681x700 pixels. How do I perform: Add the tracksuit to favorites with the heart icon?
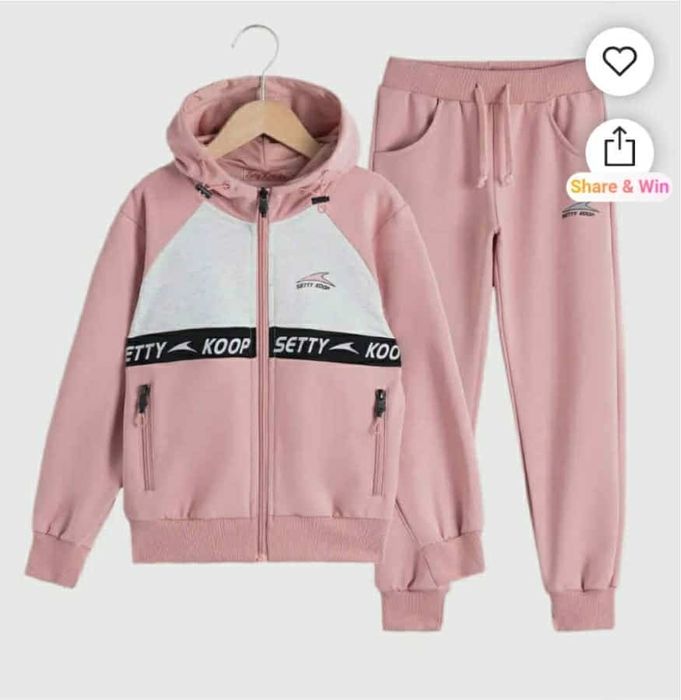[619, 62]
